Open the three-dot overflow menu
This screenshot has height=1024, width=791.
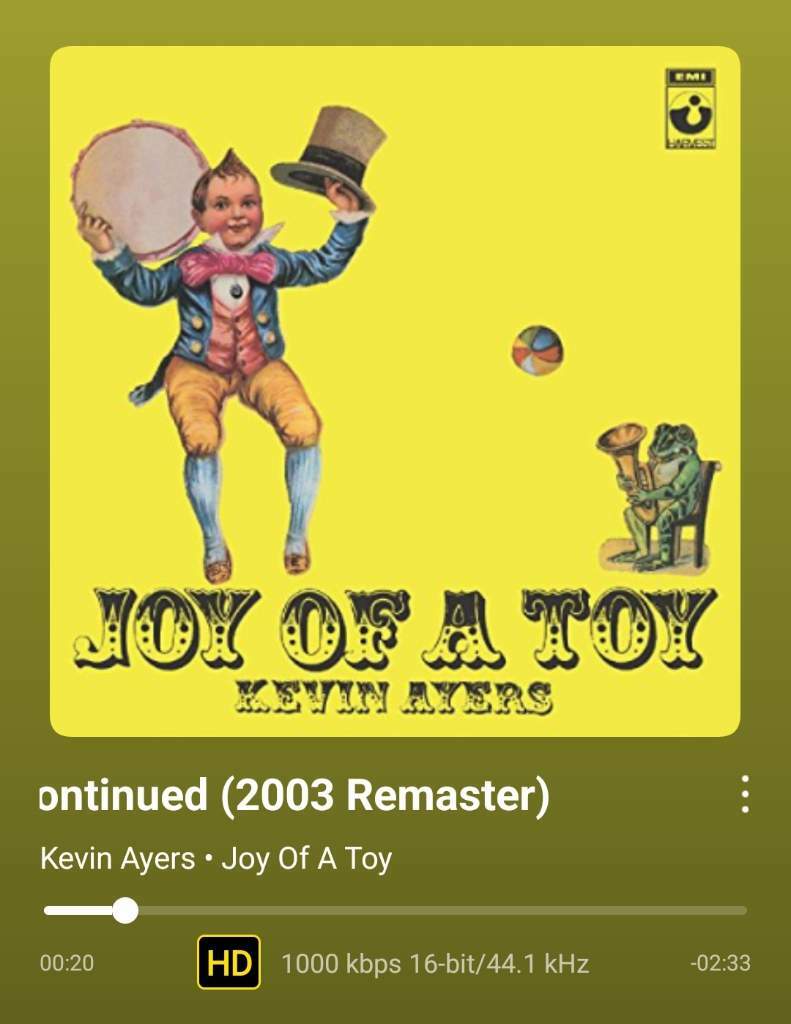coord(745,794)
